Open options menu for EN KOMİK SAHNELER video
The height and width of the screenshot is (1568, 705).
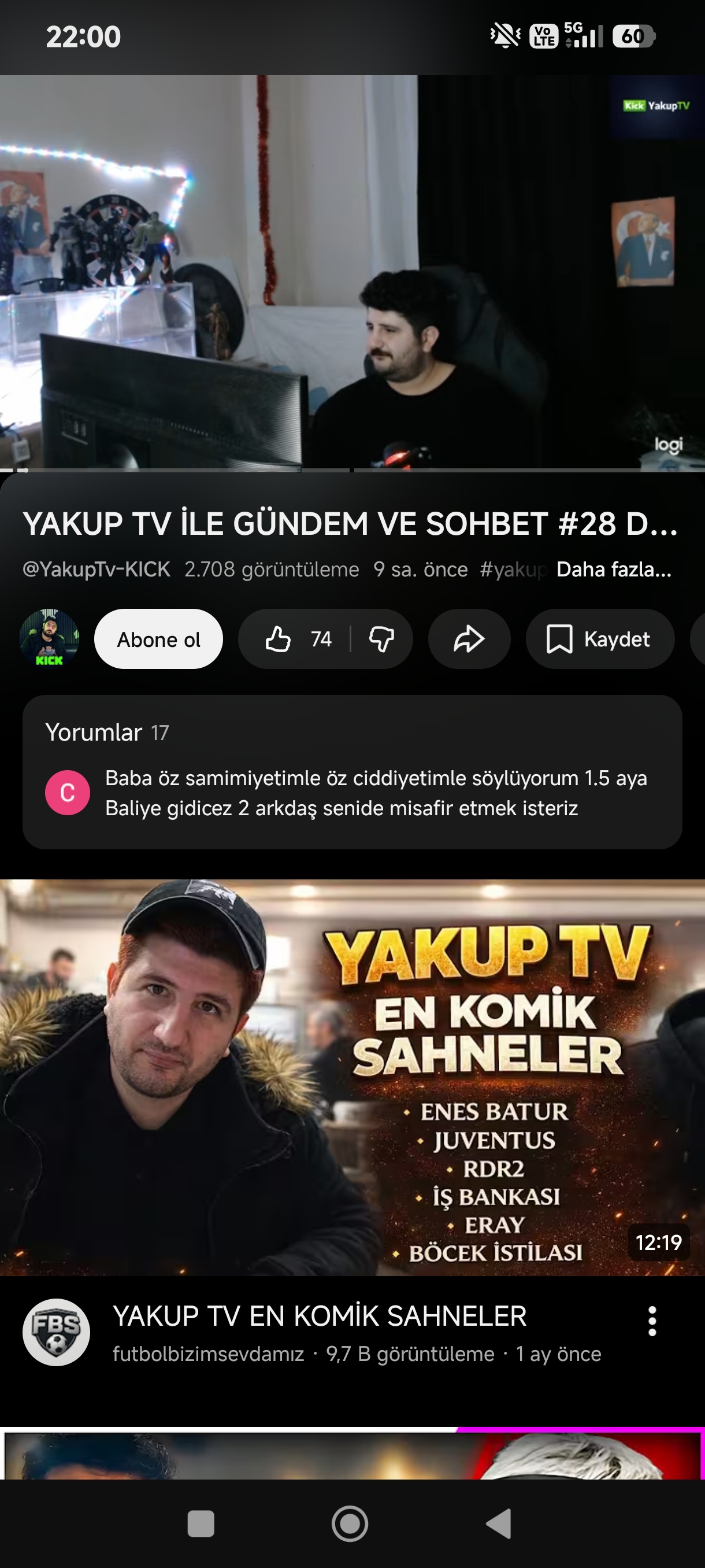(x=652, y=1322)
